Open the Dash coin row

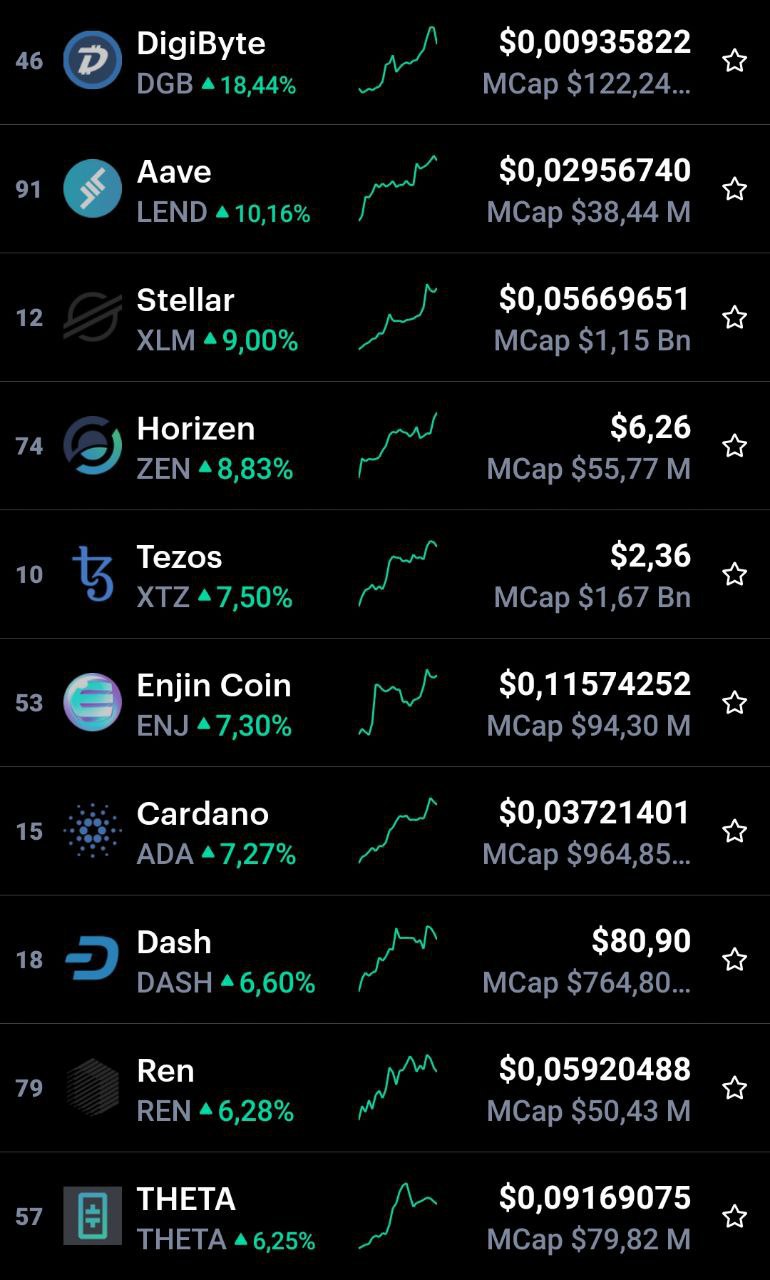click(385, 959)
